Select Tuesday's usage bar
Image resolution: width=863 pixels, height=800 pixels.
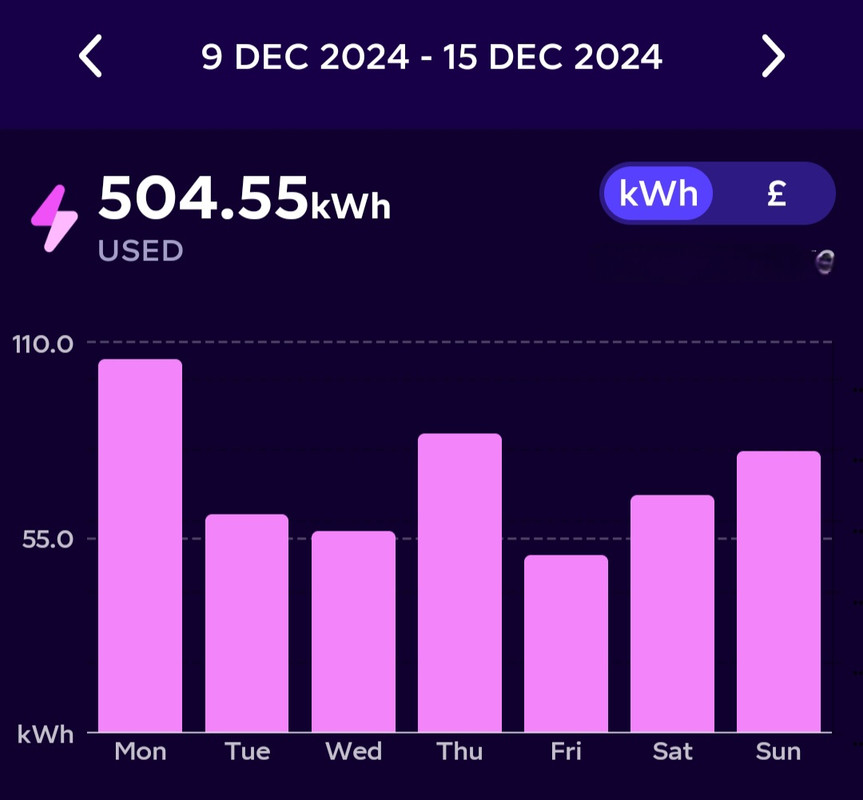coord(247,623)
